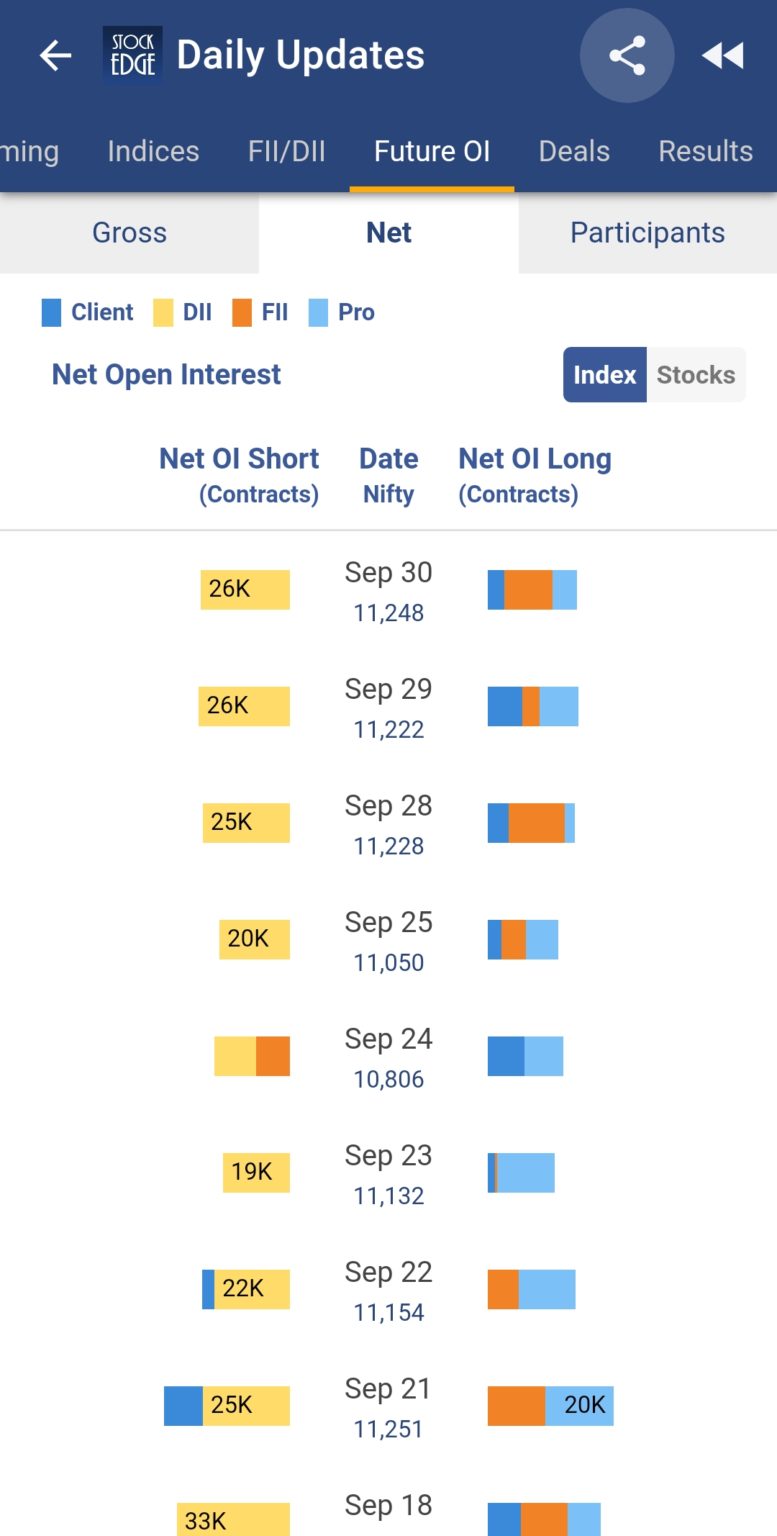Tap the Sep 30 Net OI Long bar
Viewport: 777px width, 1536px height.
[532, 589]
